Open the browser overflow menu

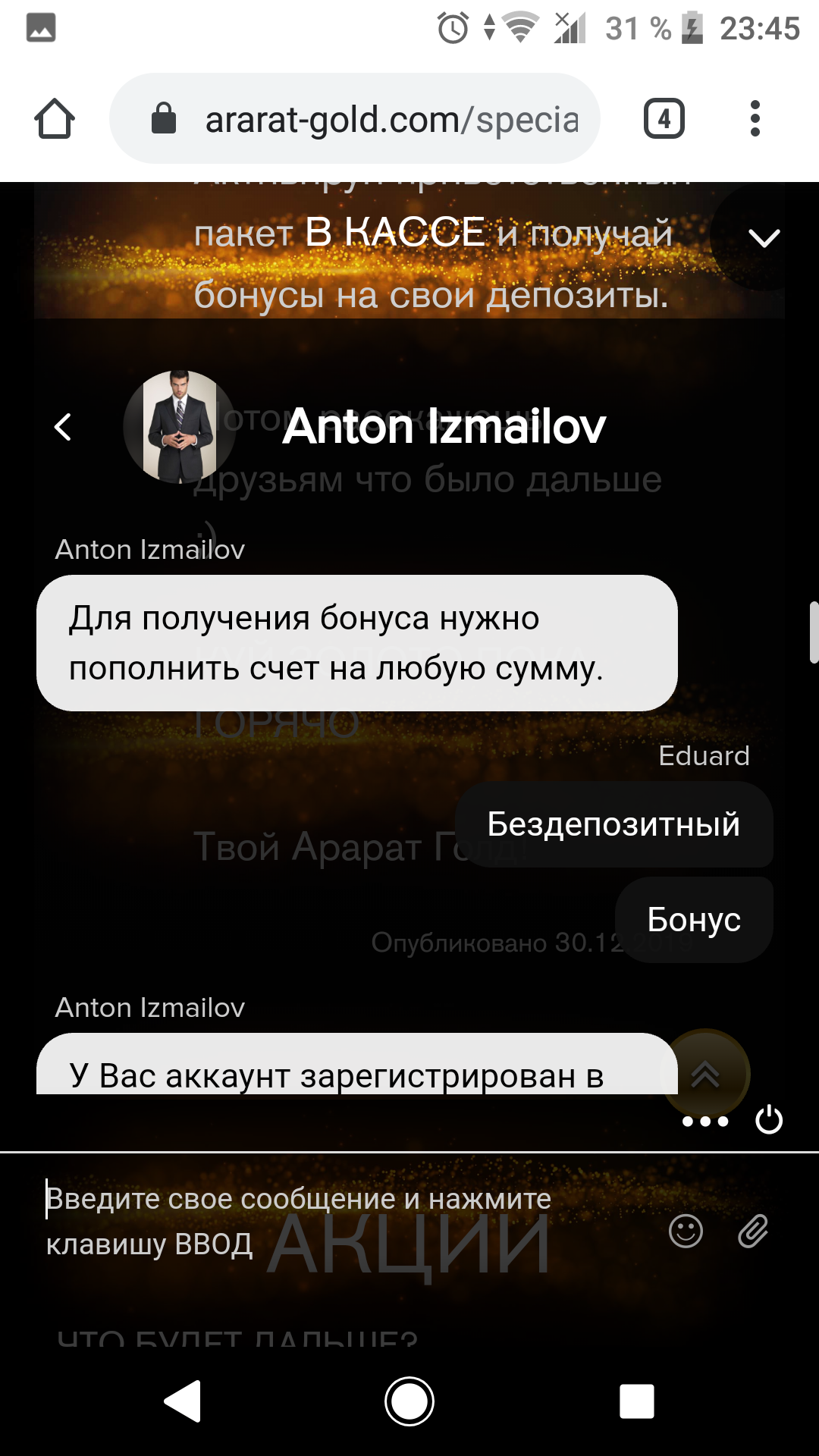(x=755, y=119)
